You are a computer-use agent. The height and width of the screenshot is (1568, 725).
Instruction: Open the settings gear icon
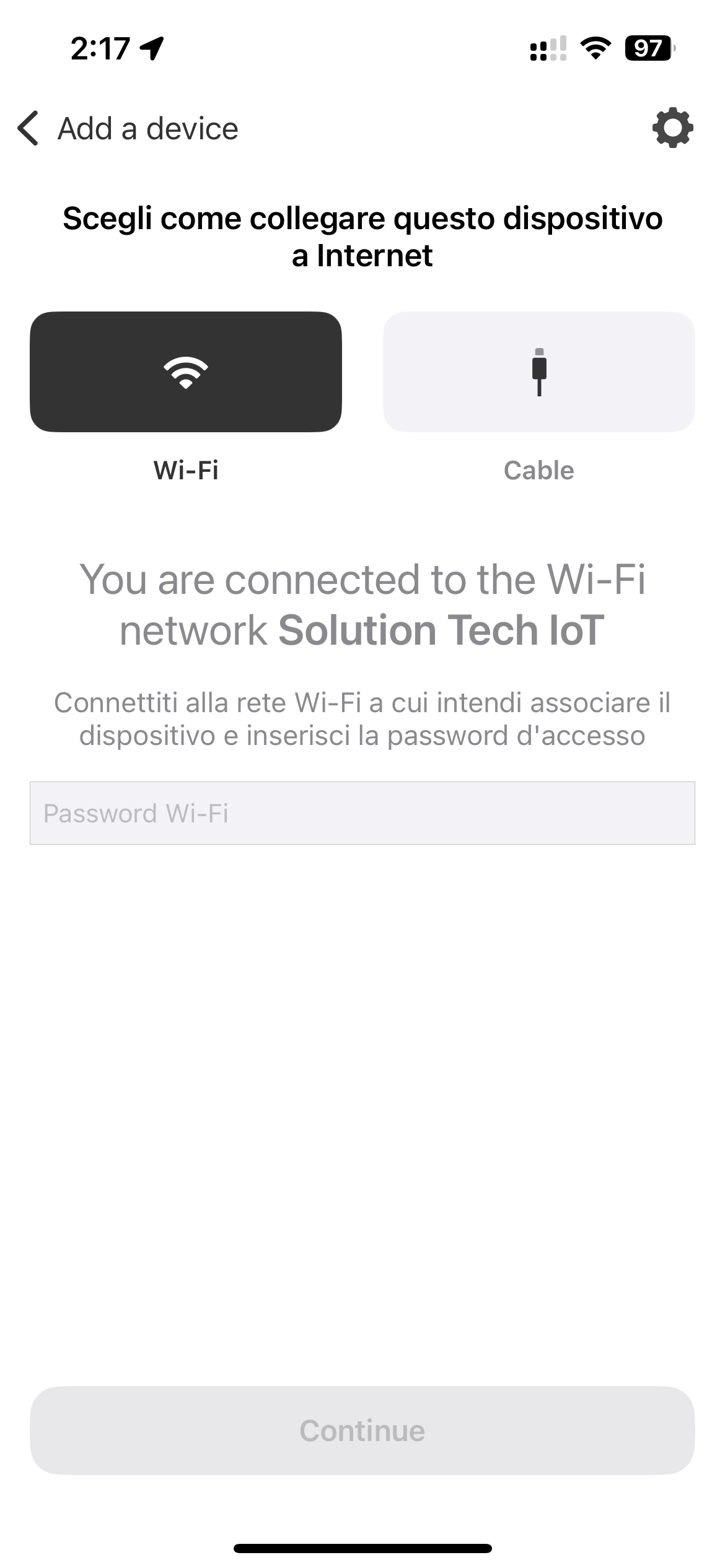[672, 128]
